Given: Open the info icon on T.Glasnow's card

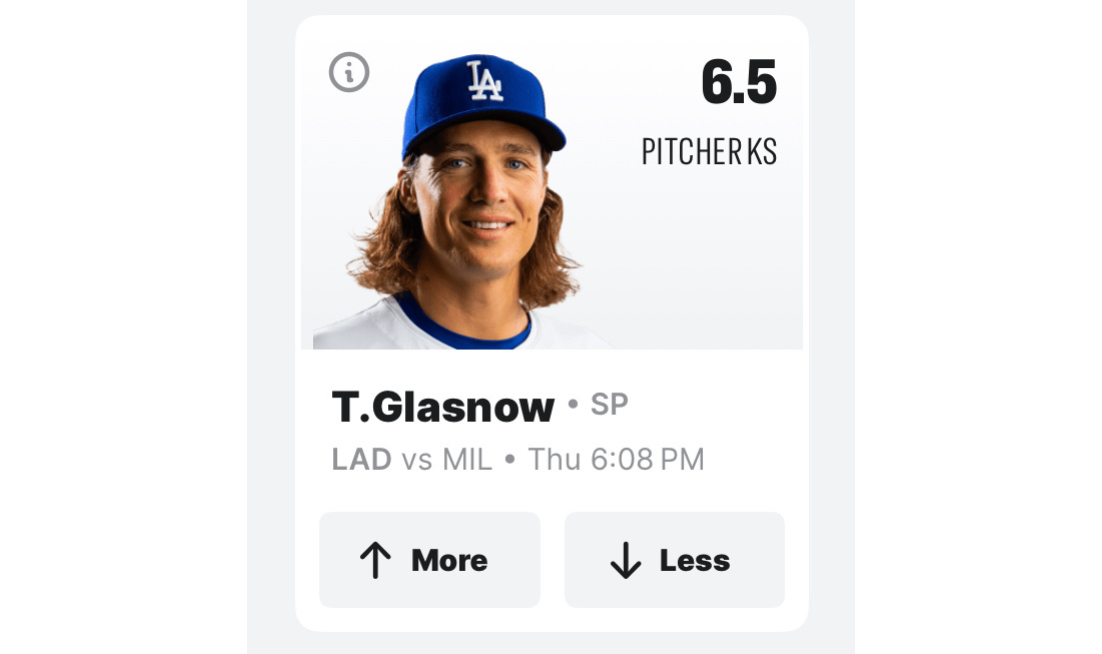Looking at the screenshot, I should click(349, 72).
